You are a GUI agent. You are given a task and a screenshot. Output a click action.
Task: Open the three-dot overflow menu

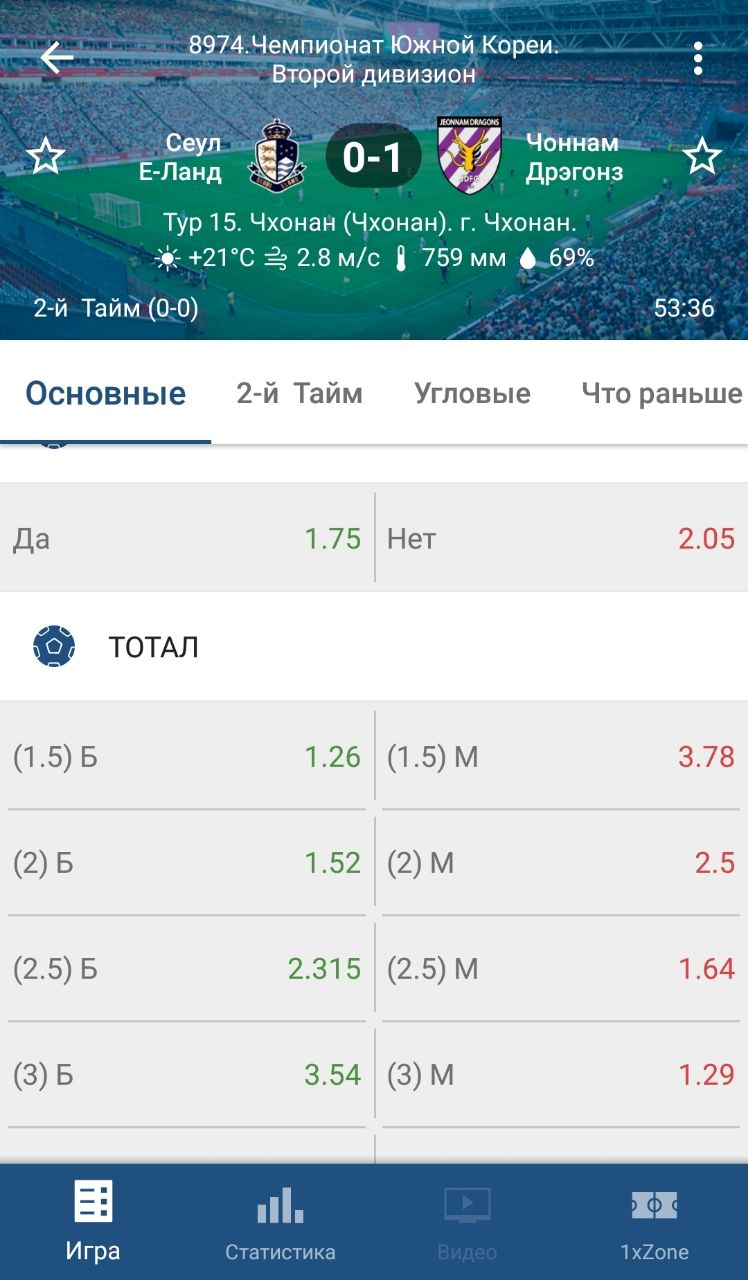(x=698, y=59)
